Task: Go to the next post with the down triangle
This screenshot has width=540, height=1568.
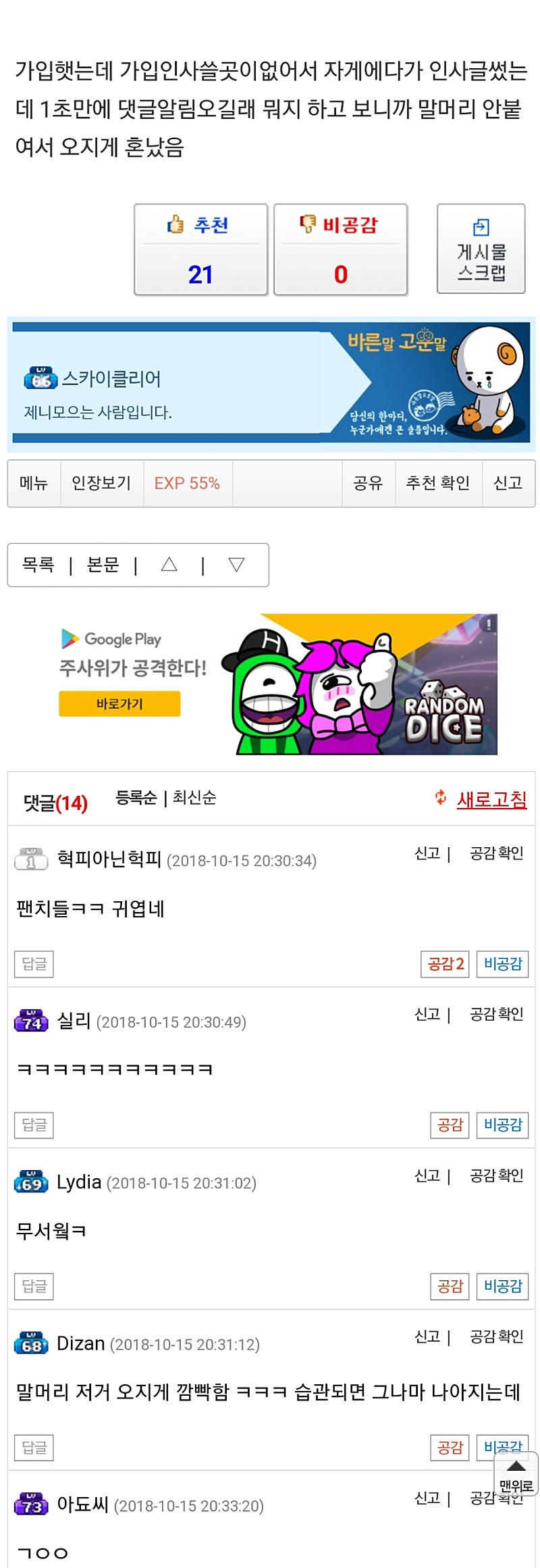Action: coord(236,565)
